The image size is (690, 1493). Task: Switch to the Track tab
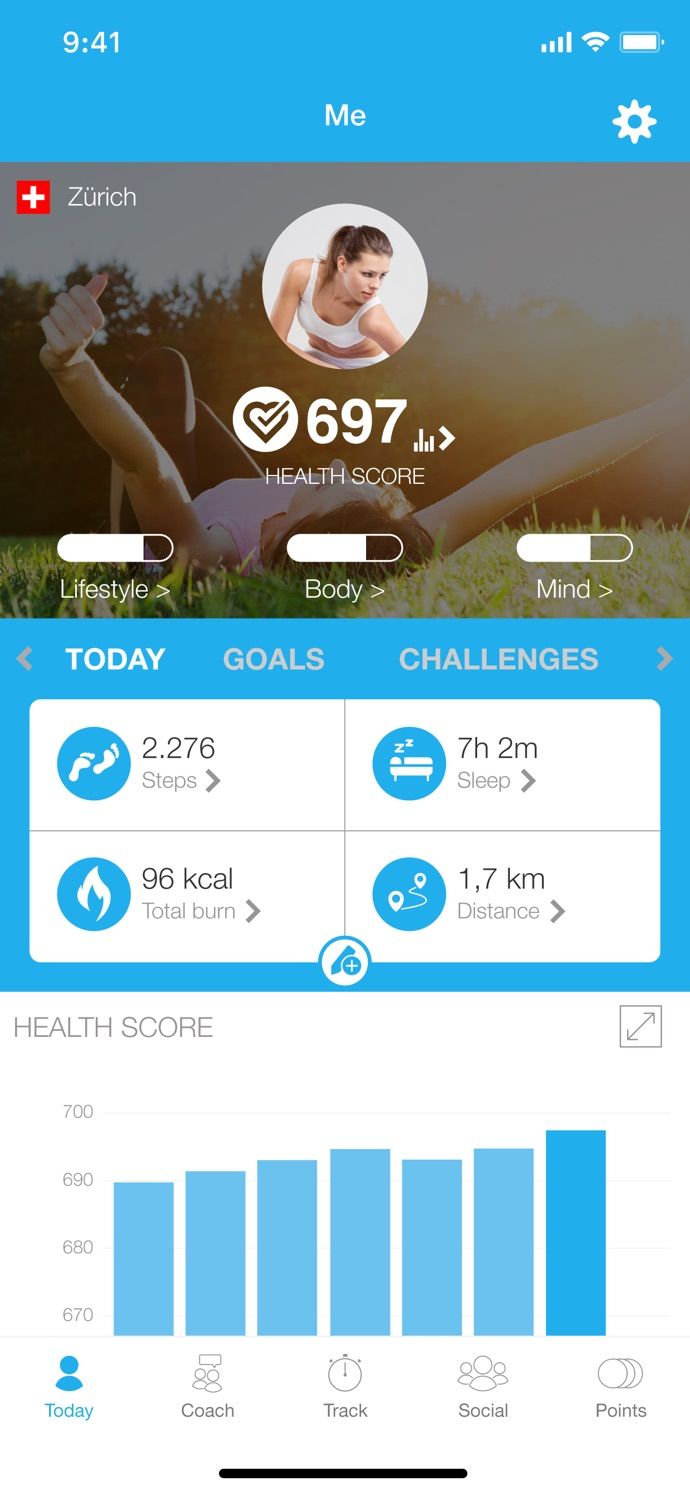click(345, 1387)
